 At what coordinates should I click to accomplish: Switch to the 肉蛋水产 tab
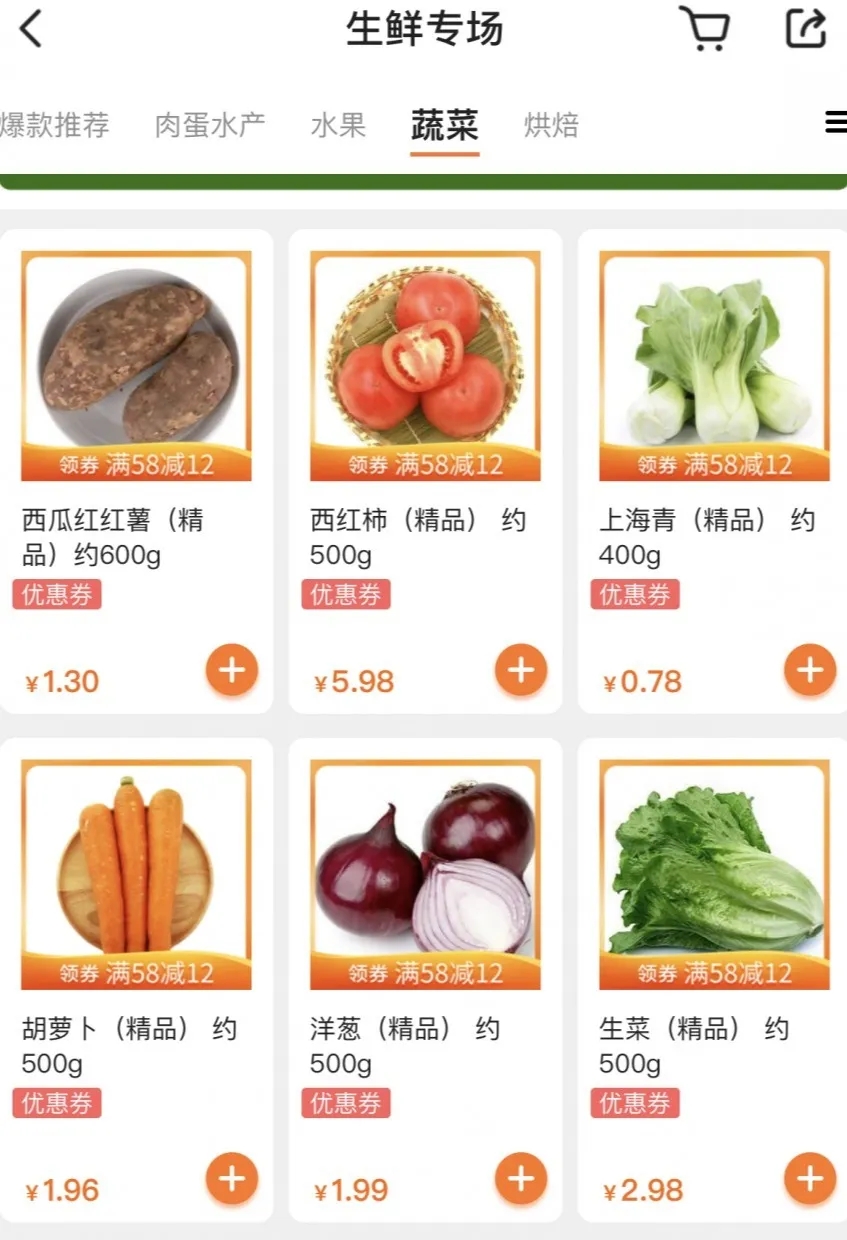point(210,126)
